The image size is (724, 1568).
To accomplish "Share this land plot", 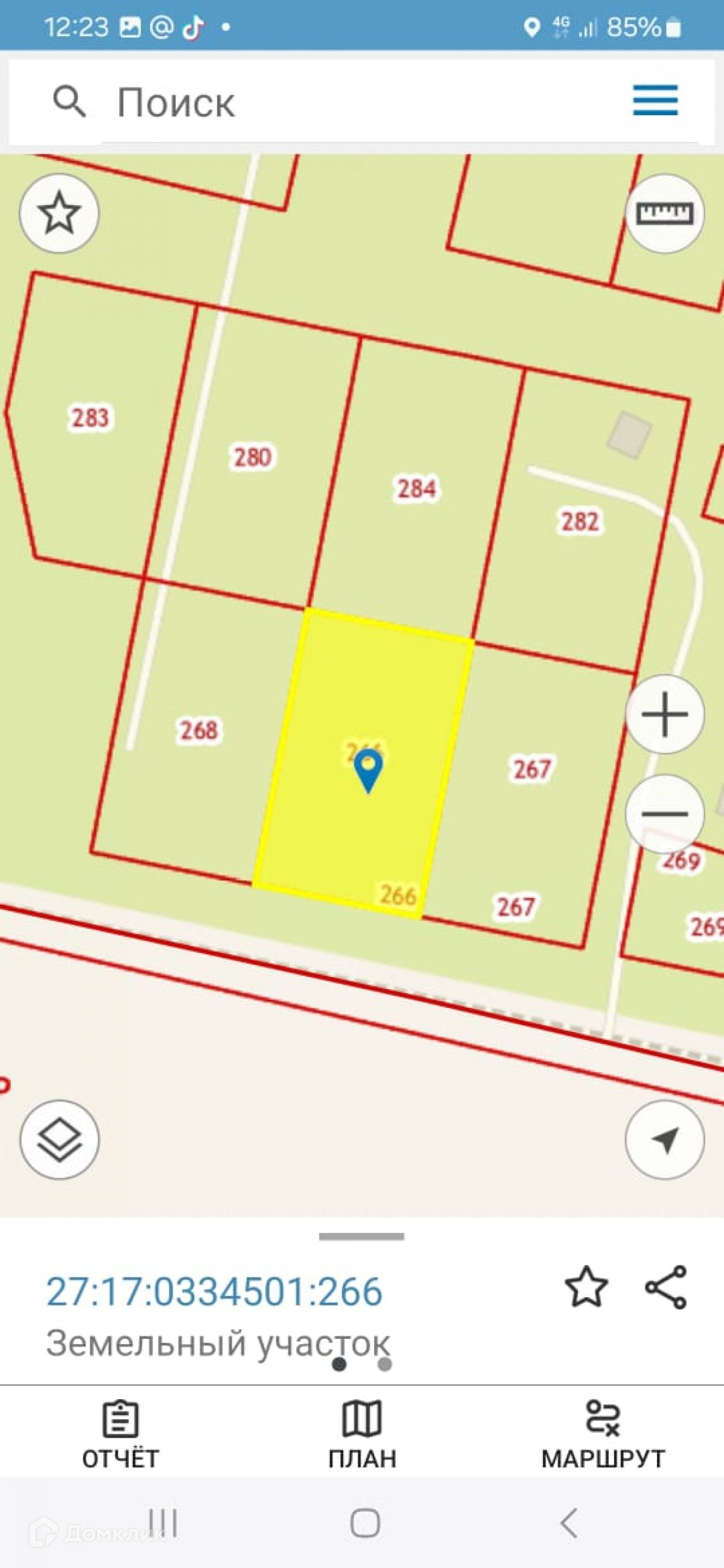I will pos(665,1287).
